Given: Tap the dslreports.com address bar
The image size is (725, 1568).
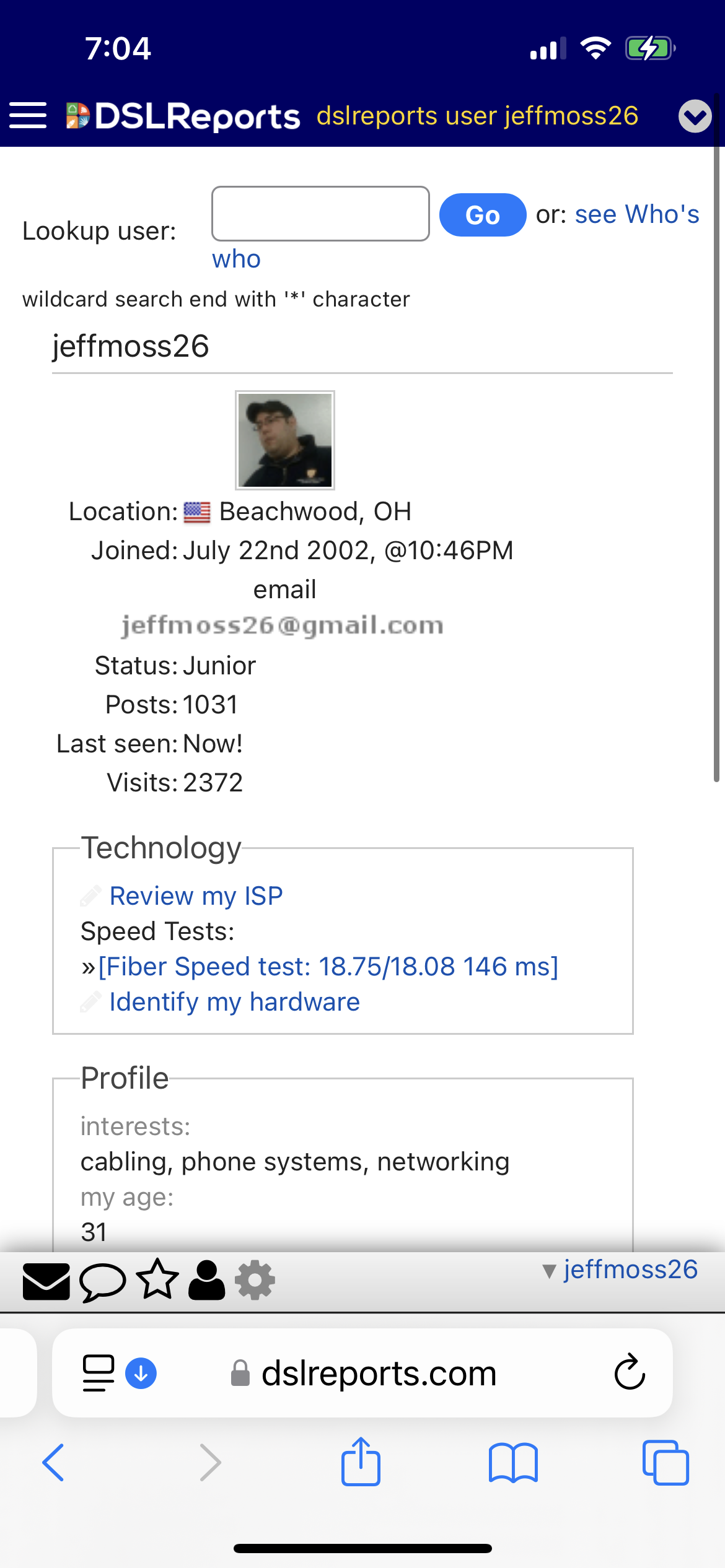Looking at the screenshot, I should tap(362, 1372).
